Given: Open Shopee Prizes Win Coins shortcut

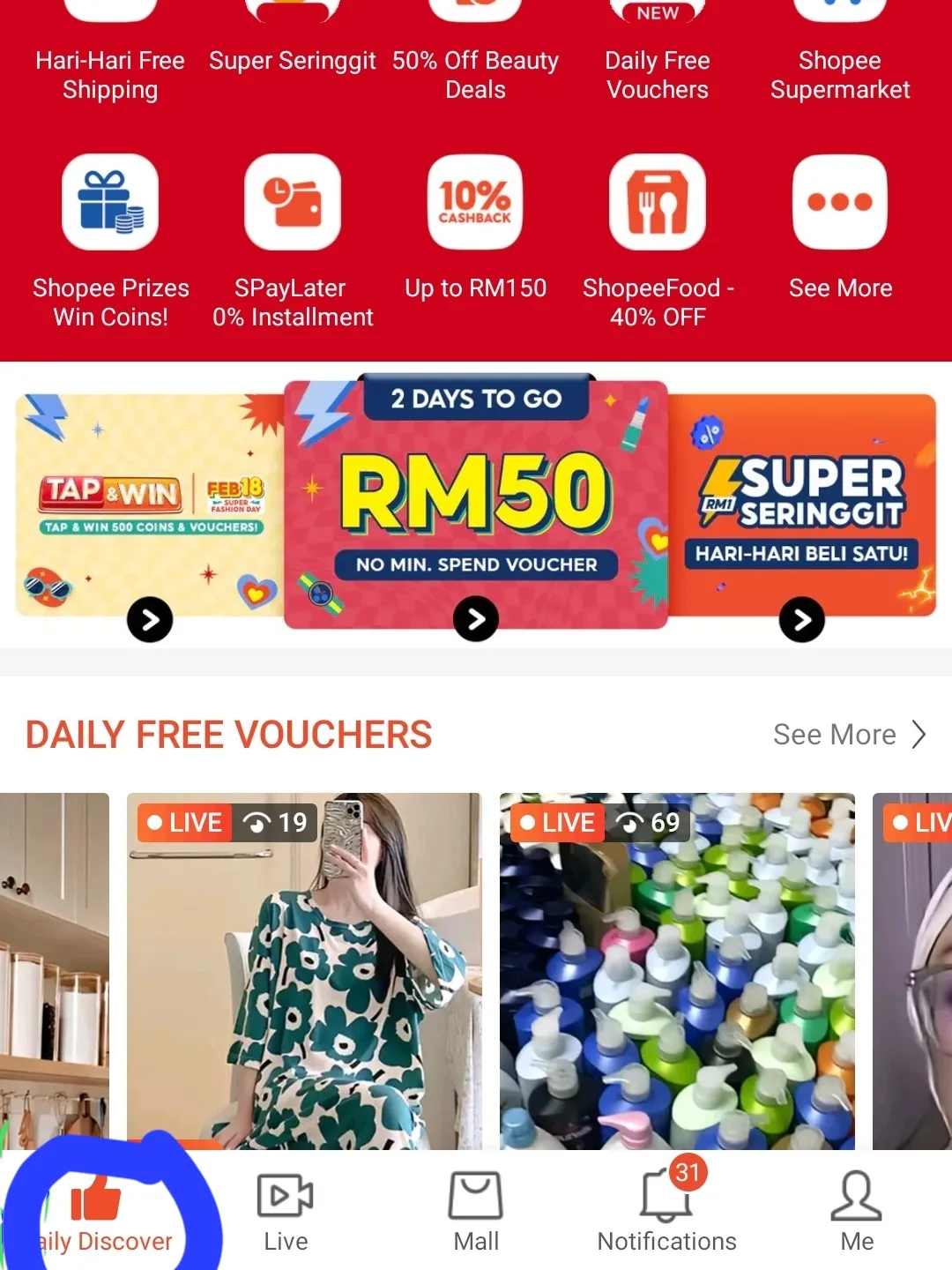Looking at the screenshot, I should coord(110,203).
